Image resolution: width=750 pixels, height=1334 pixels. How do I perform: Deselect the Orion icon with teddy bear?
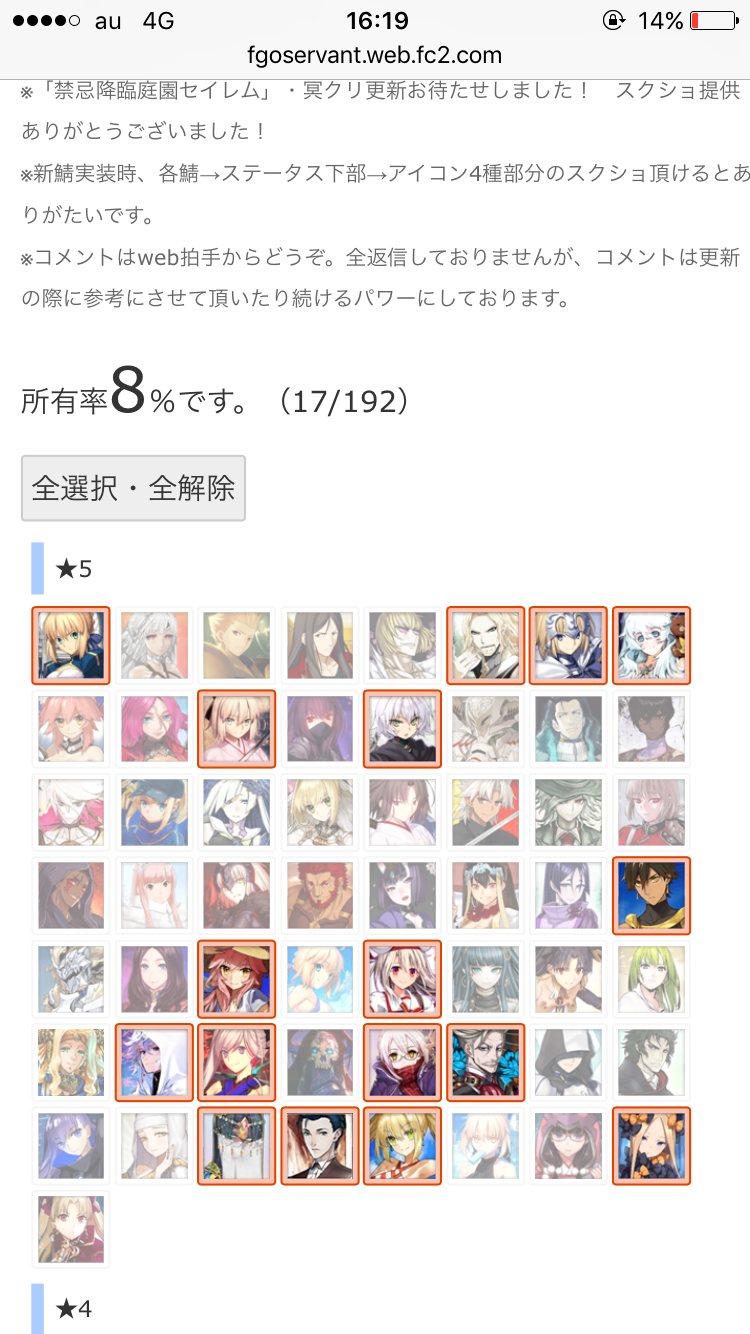coord(651,645)
